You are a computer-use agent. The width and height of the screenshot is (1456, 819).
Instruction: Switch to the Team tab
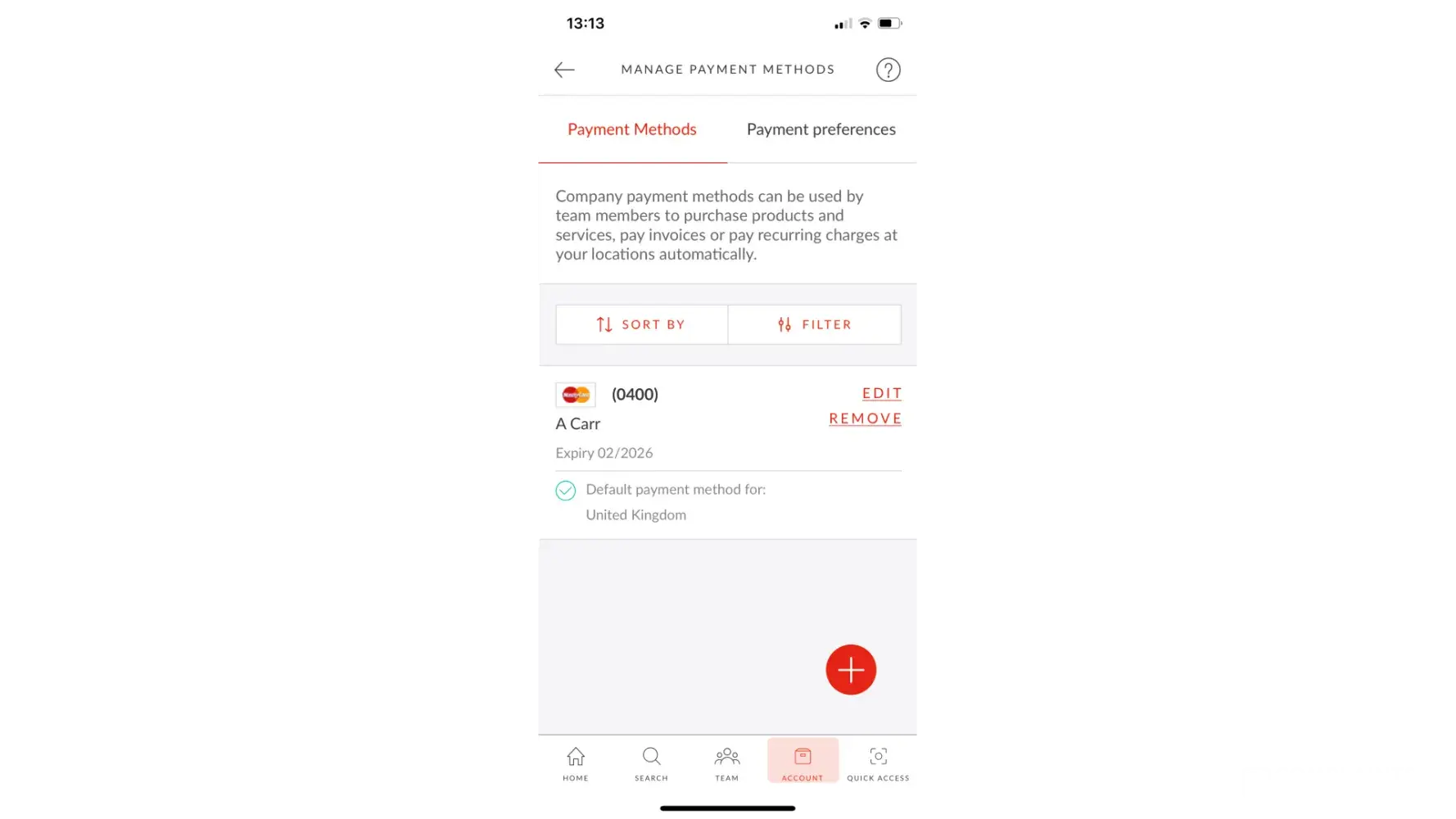726,763
